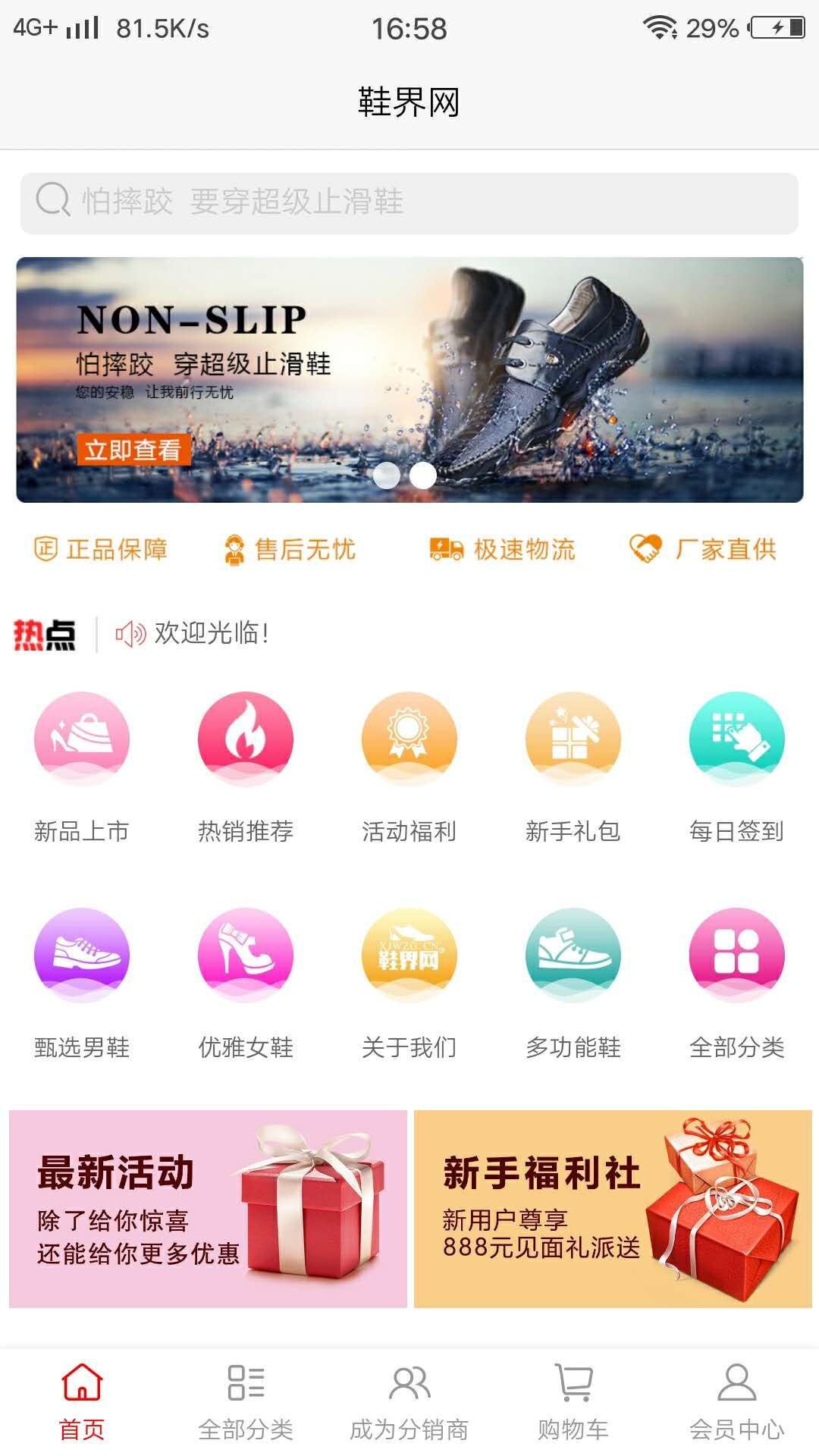Screen dimensions: 819x1456
Task: Tap the search bar to find non-slip shoes
Action: [x=409, y=200]
